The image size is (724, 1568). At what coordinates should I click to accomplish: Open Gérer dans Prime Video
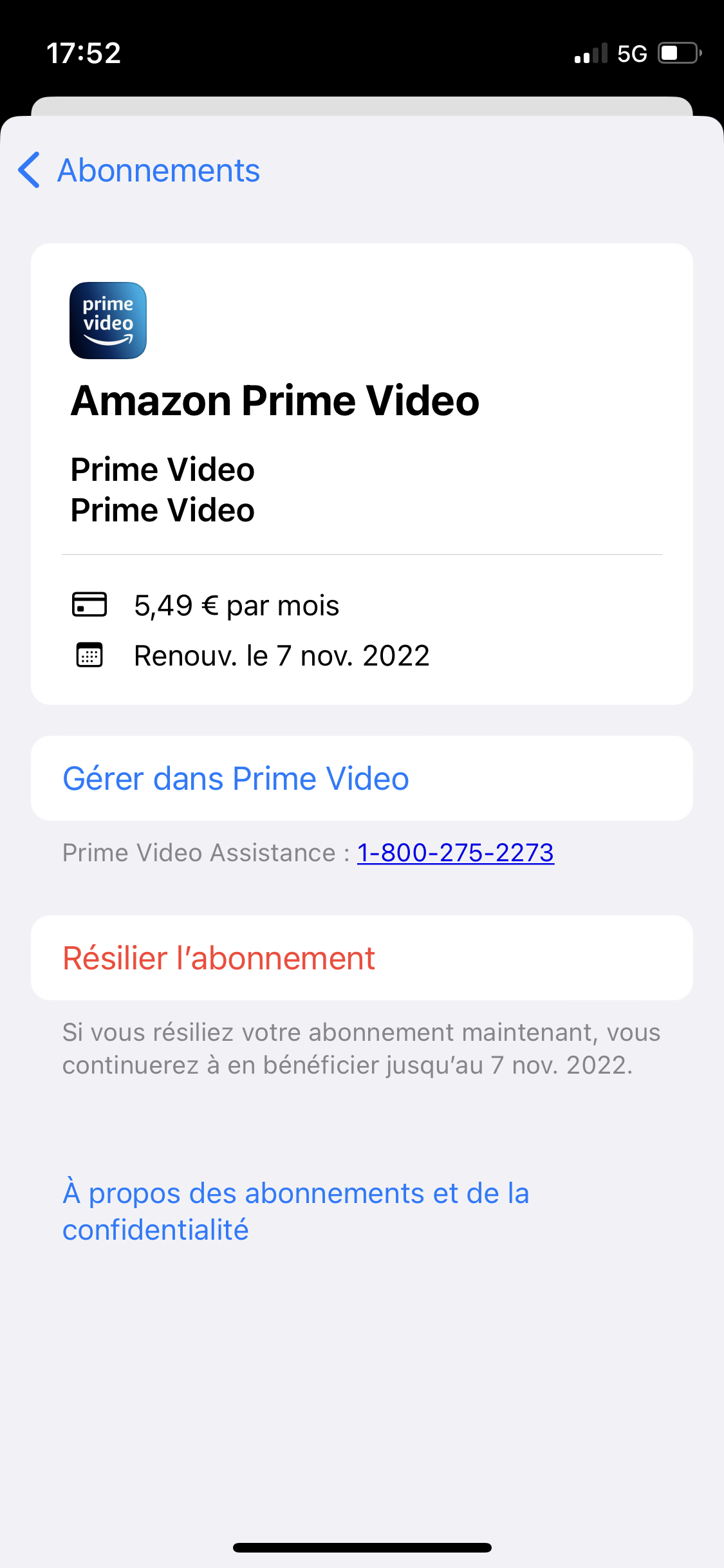click(236, 779)
